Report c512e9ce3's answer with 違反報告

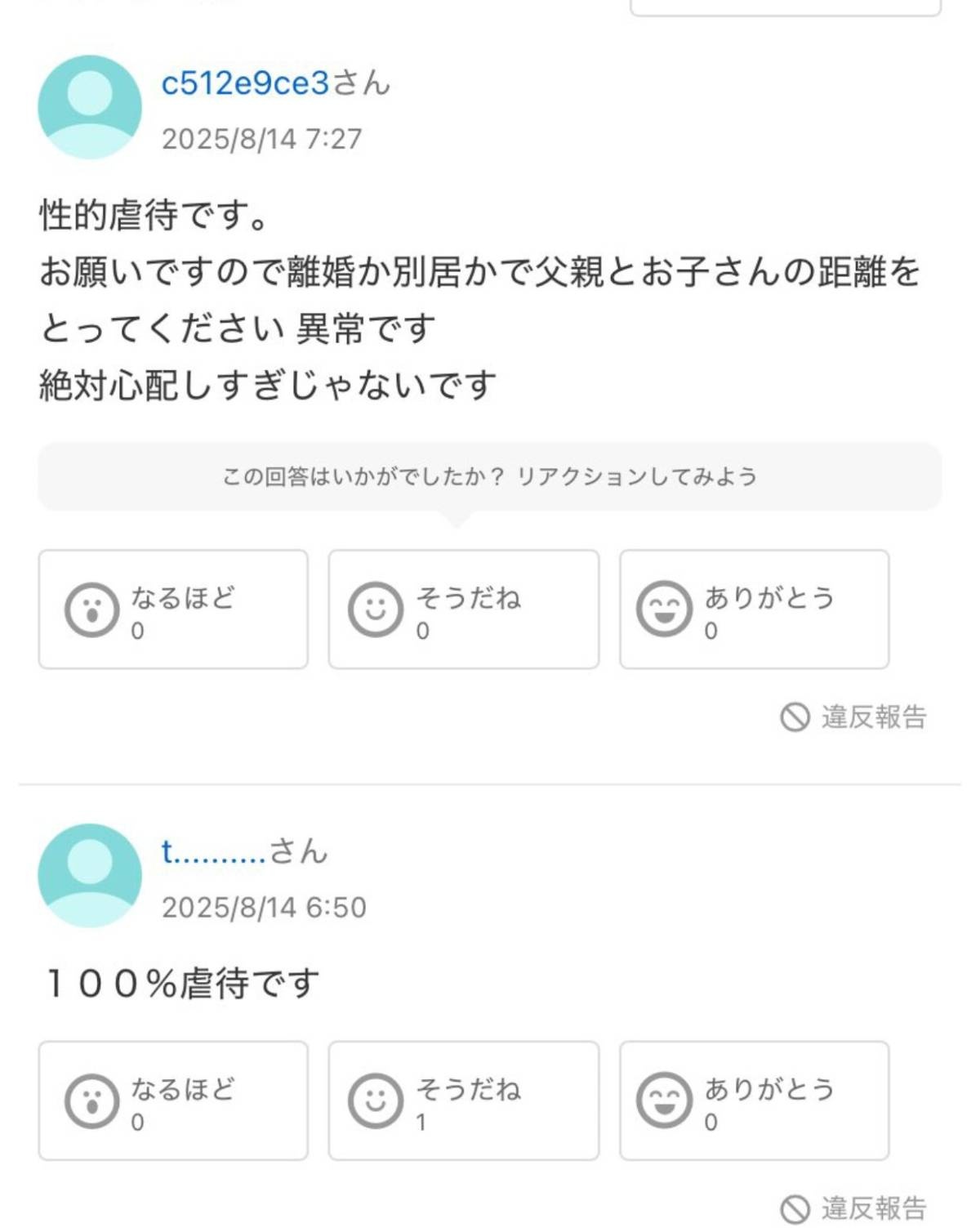[x=854, y=717]
